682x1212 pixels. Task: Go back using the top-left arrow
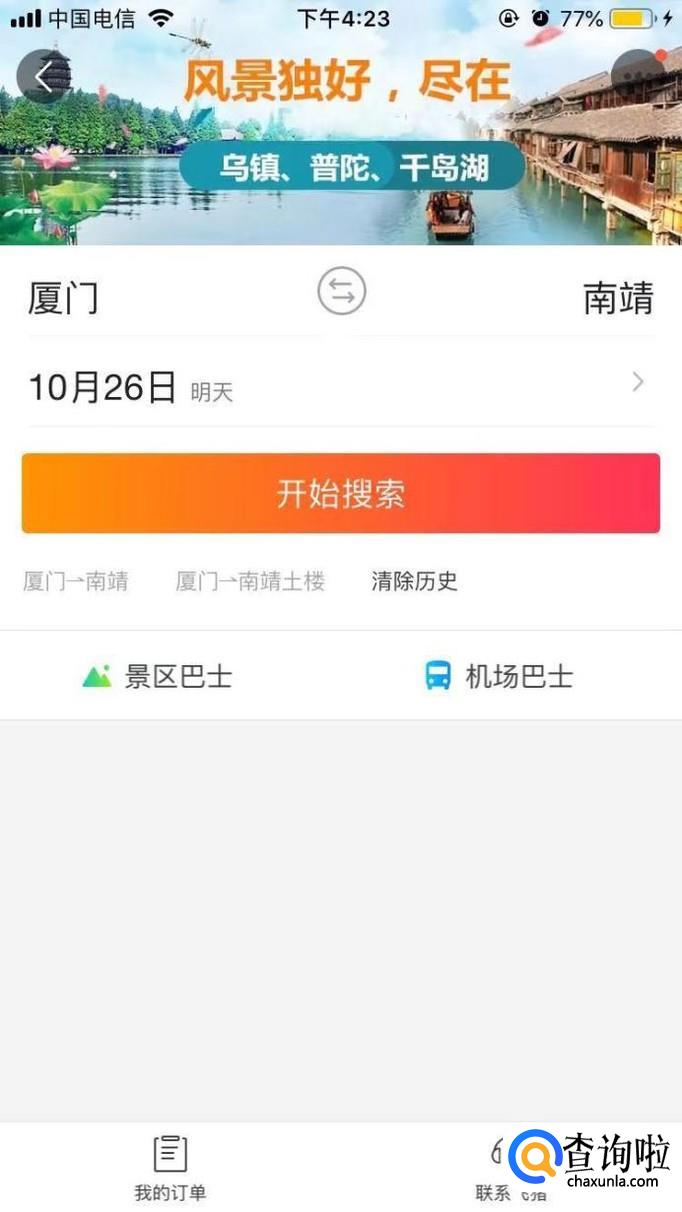[43, 76]
